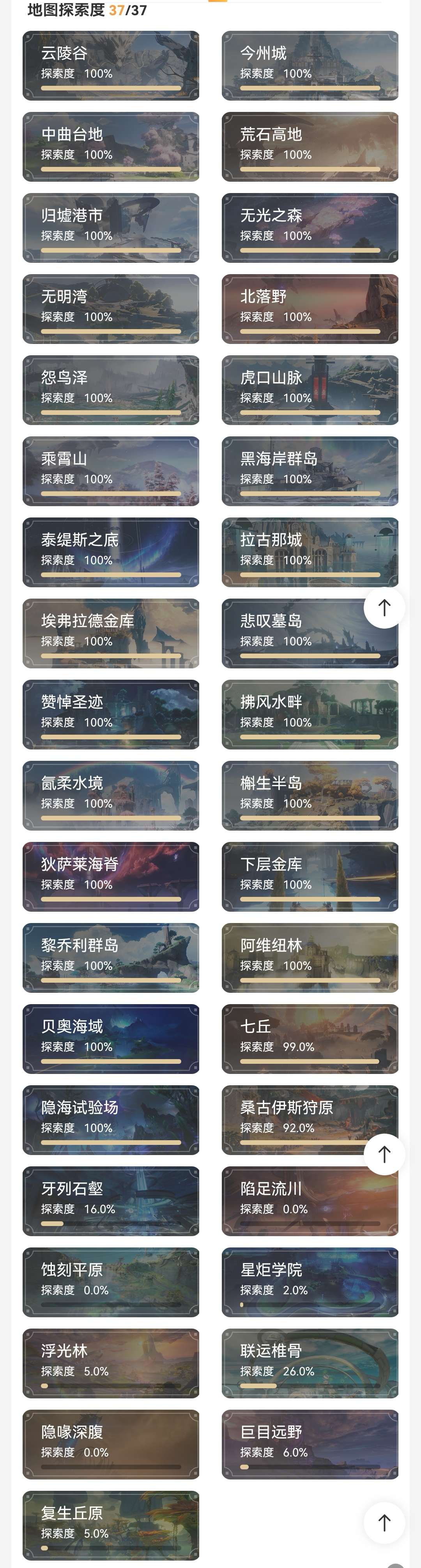Screen dimensions: 421x1568
Task: Open the 隐海试验场 area card
Action: tap(111, 1120)
